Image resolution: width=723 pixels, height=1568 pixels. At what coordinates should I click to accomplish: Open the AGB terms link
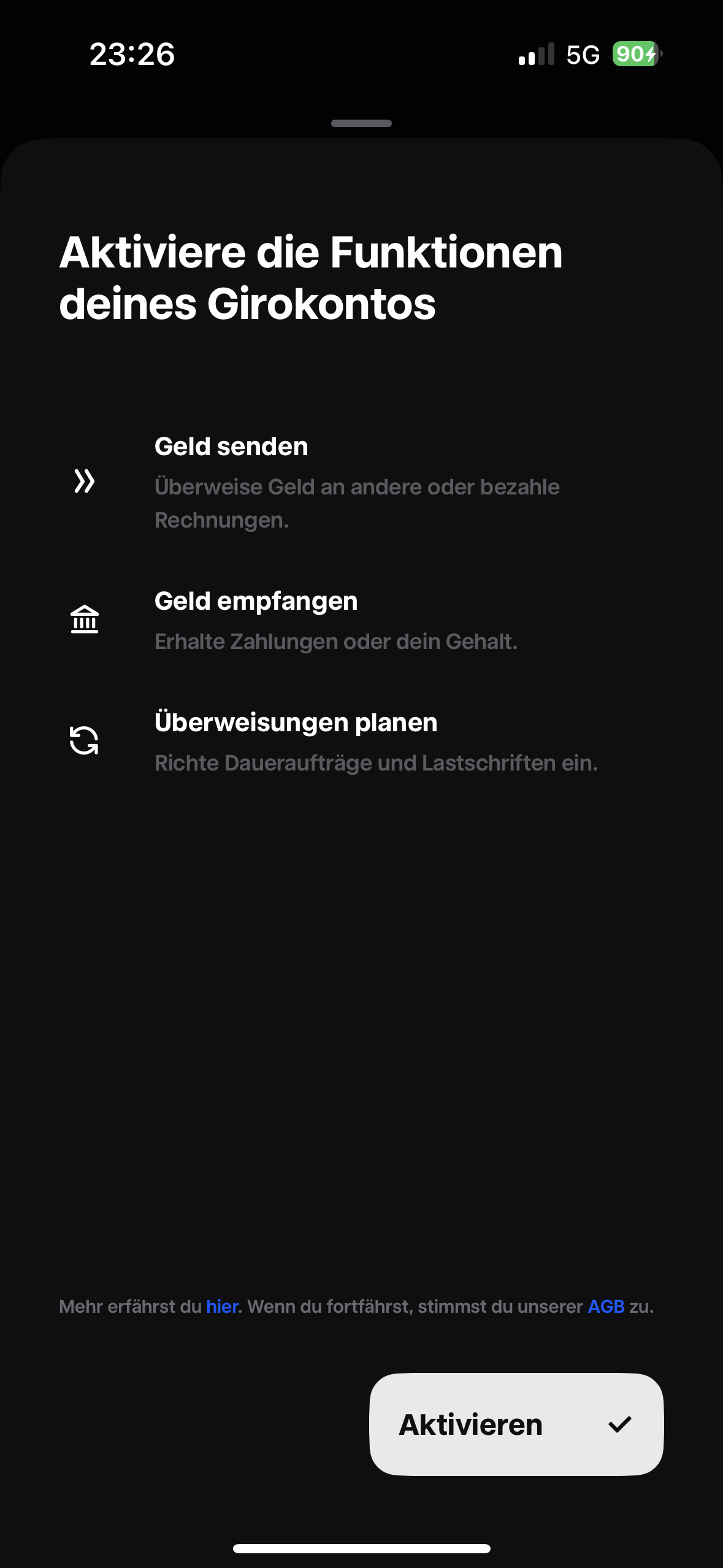606,1307
